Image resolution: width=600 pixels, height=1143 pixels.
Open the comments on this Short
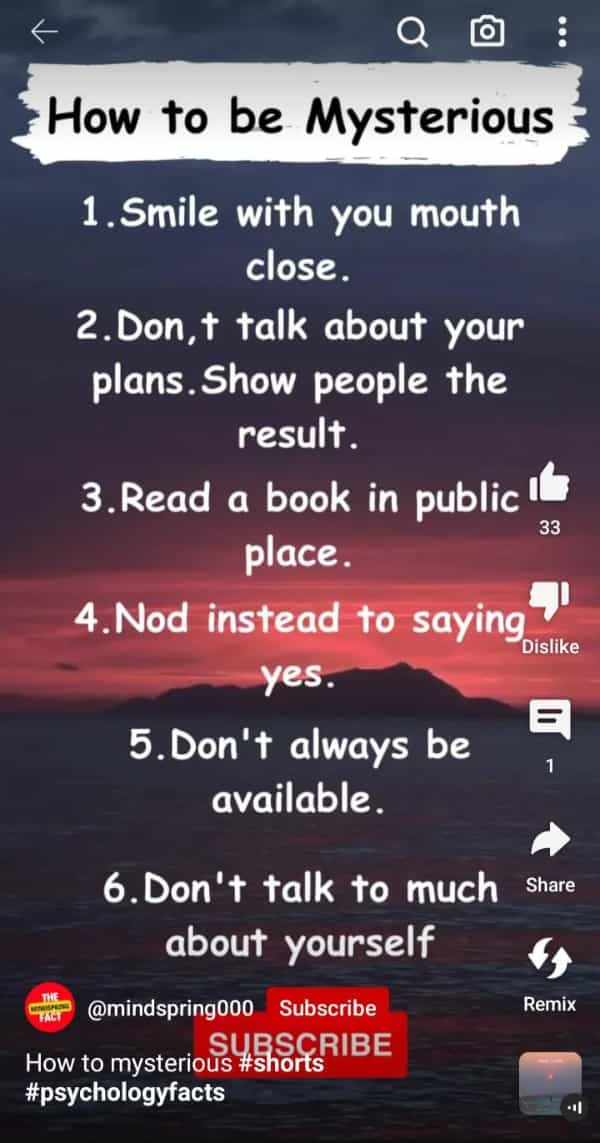pos(549,720)
